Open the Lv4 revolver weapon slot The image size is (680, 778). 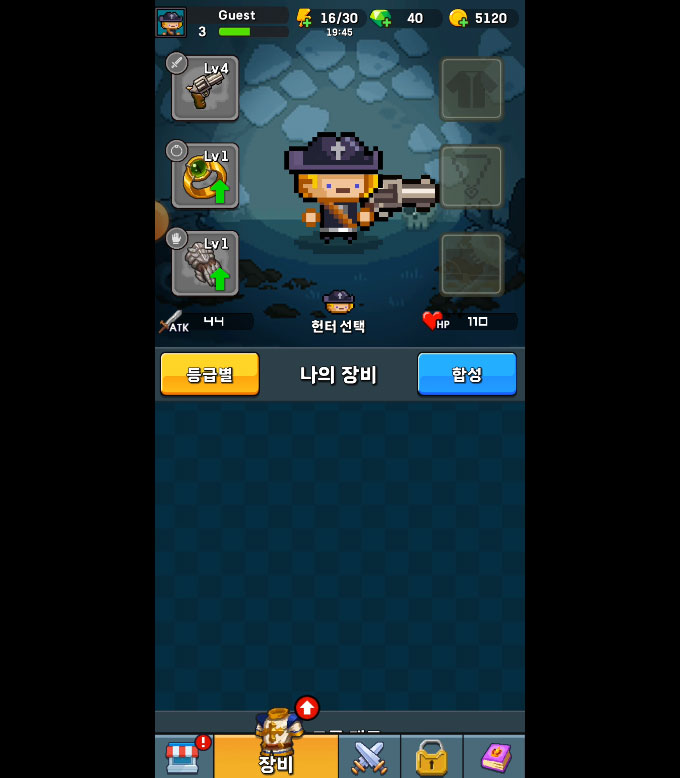tap(205, 89)
